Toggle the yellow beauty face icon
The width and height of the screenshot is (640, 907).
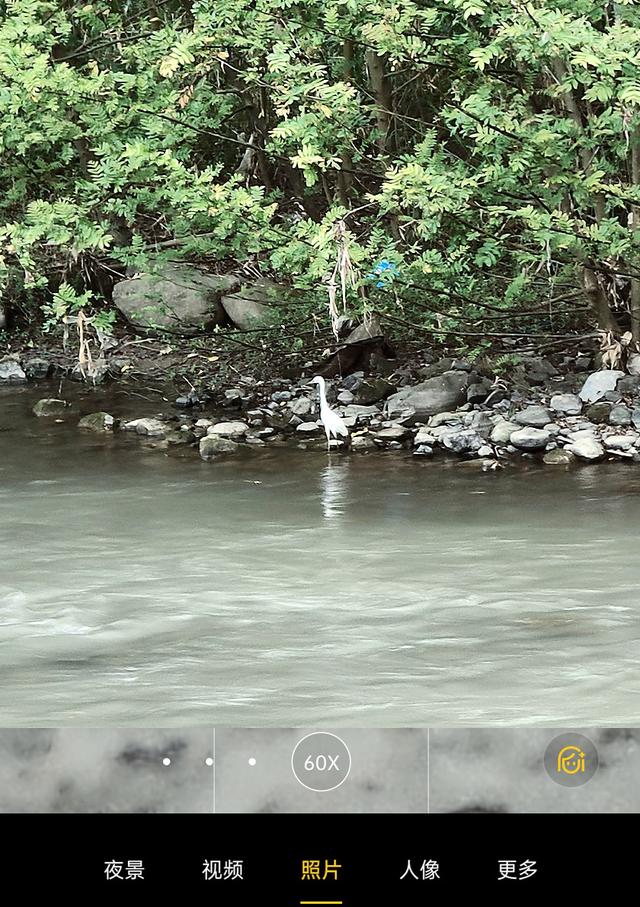571,760
